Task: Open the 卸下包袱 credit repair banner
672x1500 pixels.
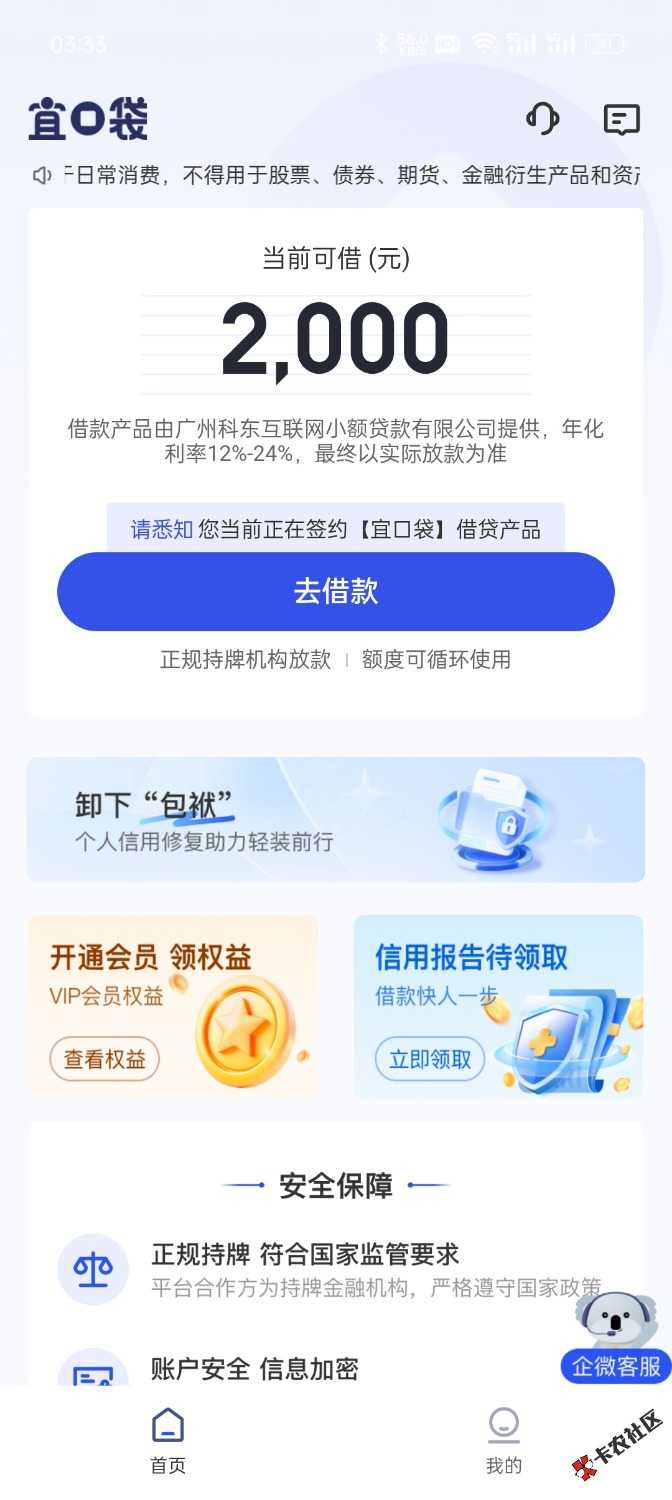Action: pos(336,819)
